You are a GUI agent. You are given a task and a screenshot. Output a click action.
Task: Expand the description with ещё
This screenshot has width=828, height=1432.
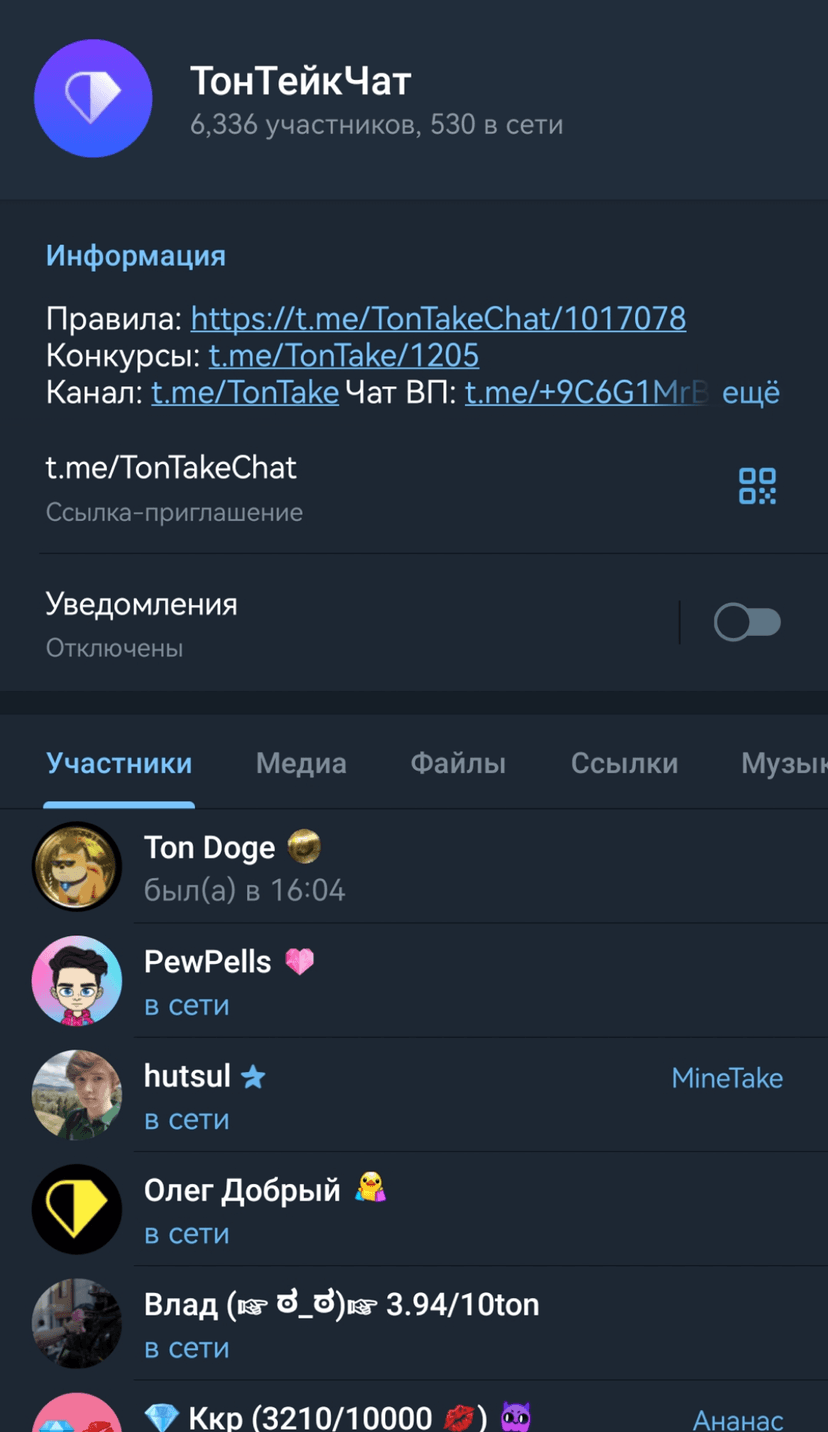tap(750, 393)
